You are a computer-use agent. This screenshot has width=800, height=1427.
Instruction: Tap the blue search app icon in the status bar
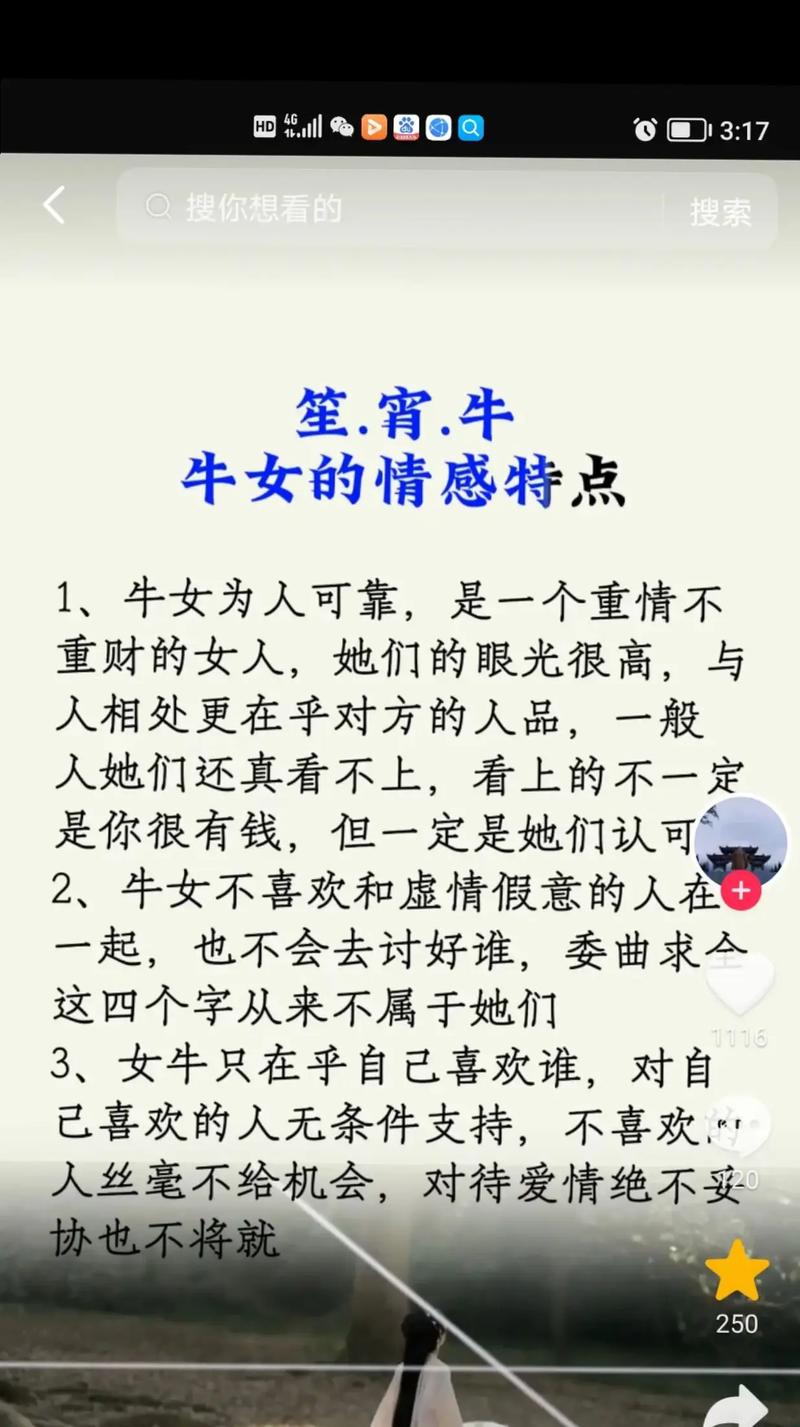coord(469,128)
